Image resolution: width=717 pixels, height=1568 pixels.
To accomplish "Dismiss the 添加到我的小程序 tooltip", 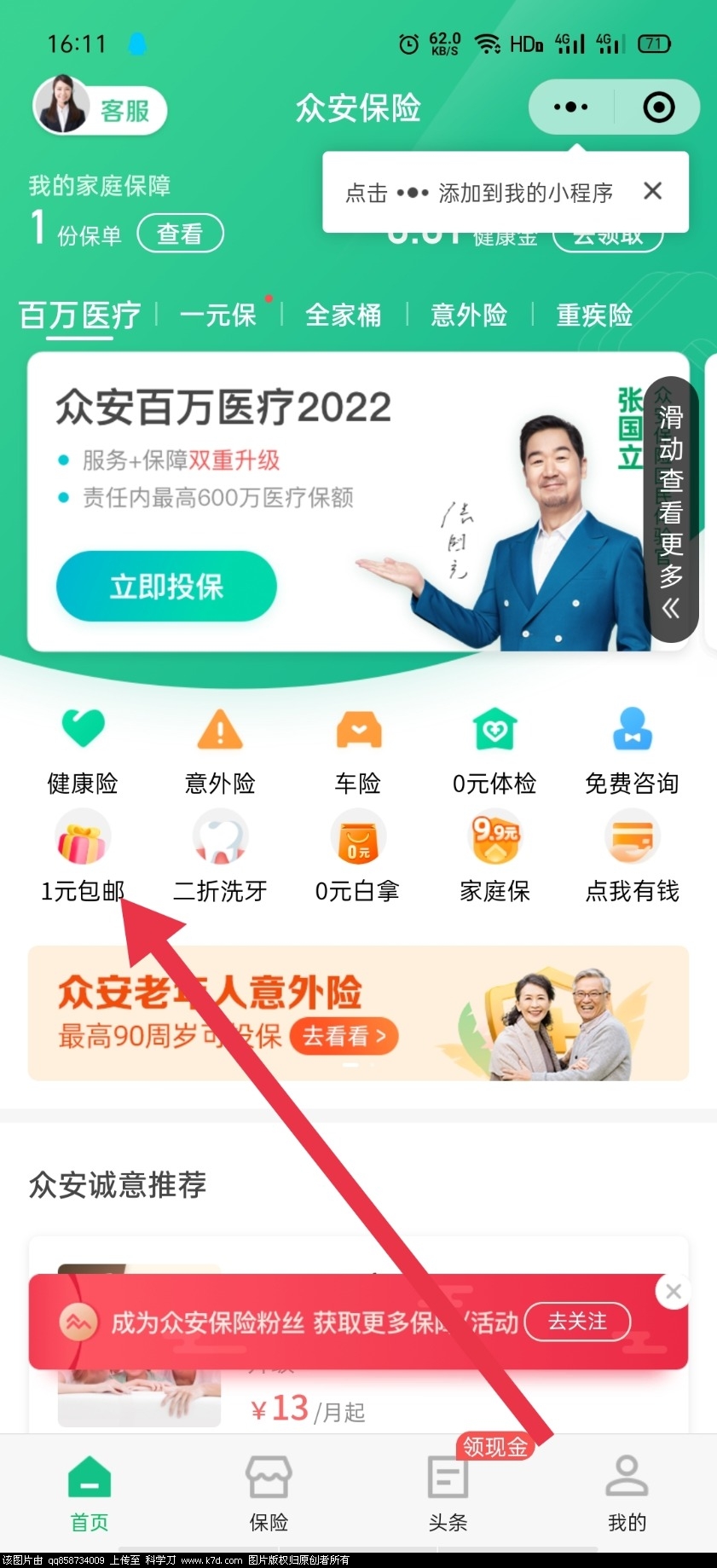I will [x=652, y=191].
